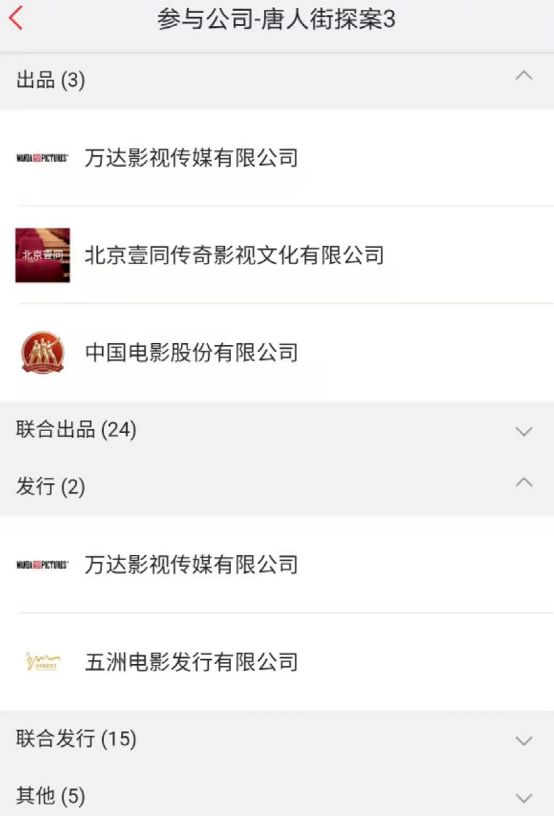Collapse the 发行 (2) section
Image resolution: width=554 pixels, height=816 pixels.
[x=277, y=487]
